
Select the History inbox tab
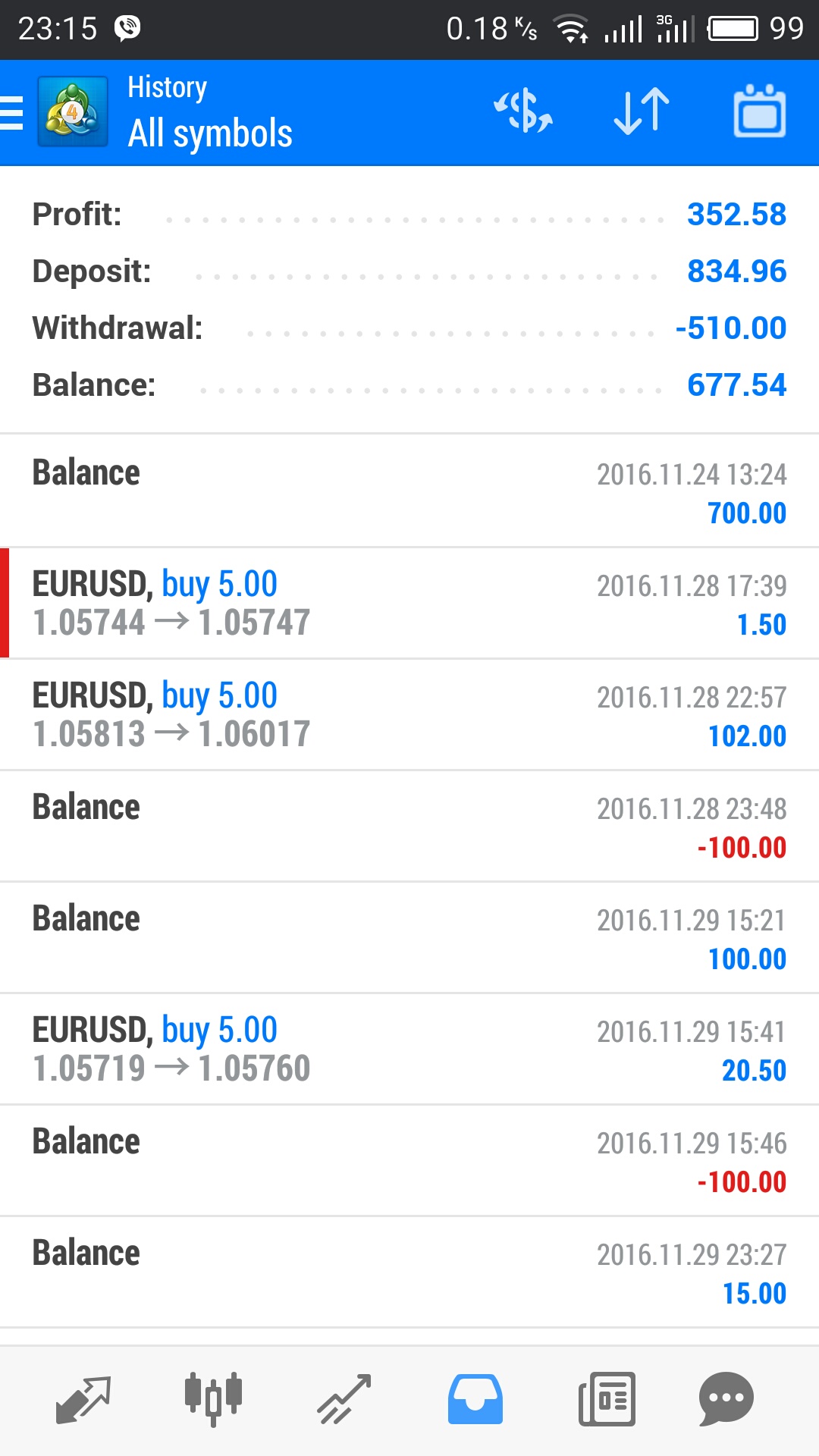pos(475,1399)
